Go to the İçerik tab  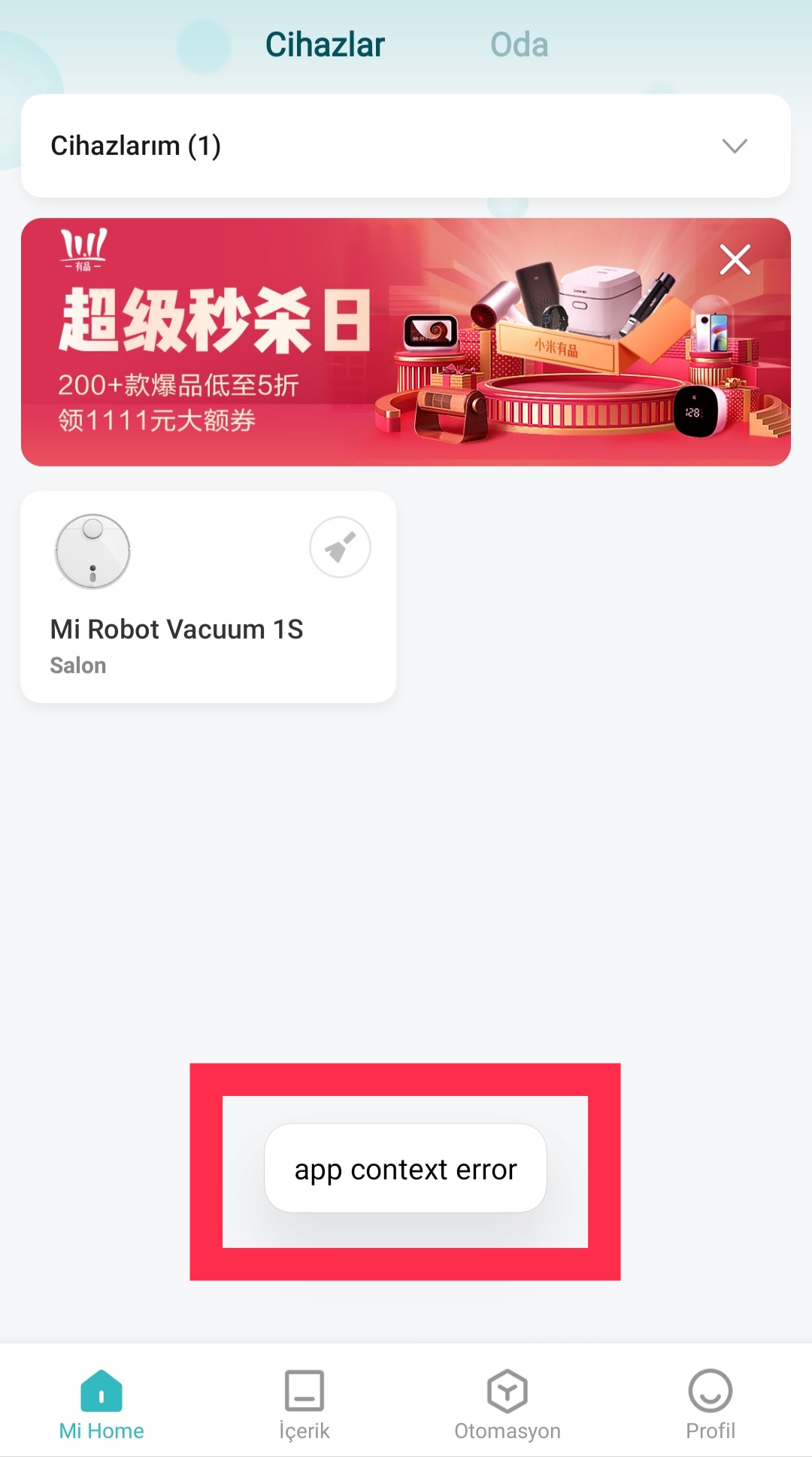(x=304, y=1404)
